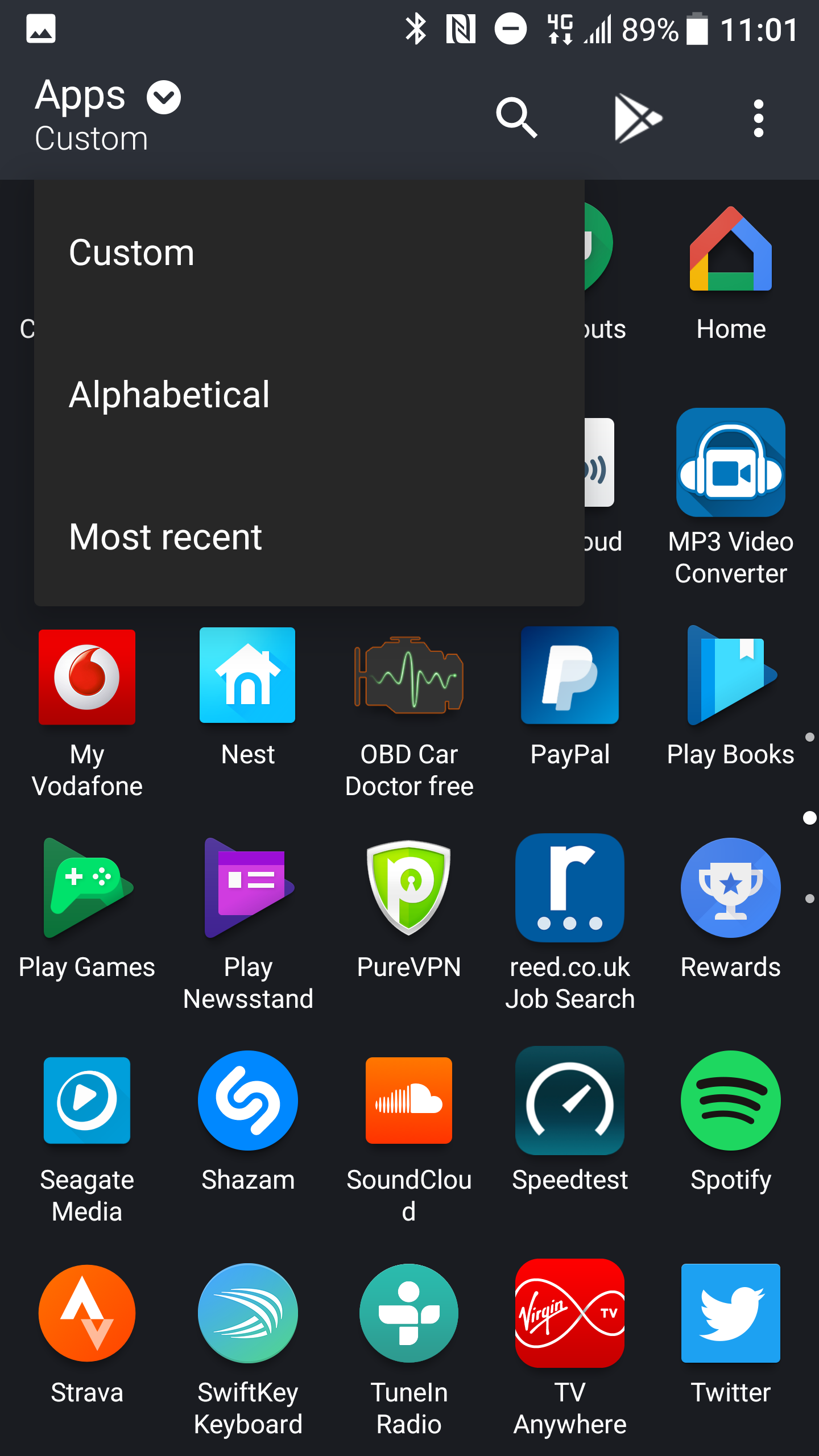Select the Custom sort option
Viewport: 819px width, 1456px height.
pos(309,252)
